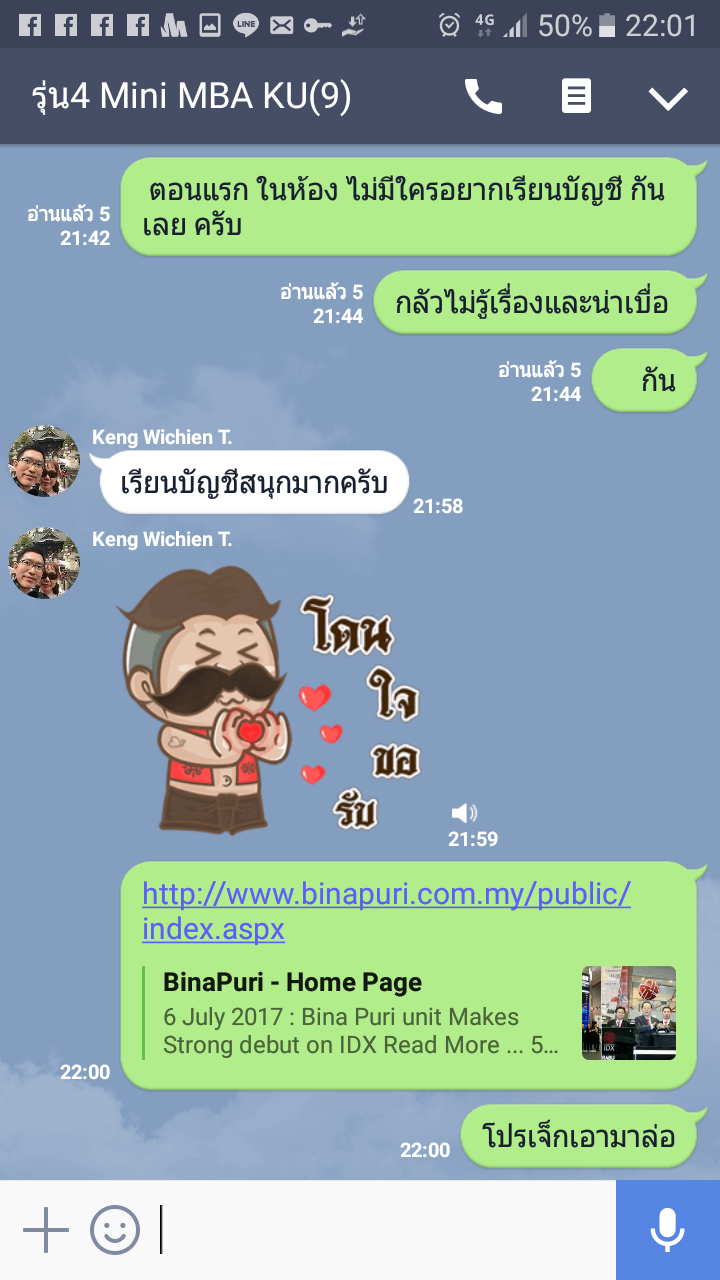Viewport: 720px width, 1280px height.
Task: Start a voice call with the group
Action: 483,97
